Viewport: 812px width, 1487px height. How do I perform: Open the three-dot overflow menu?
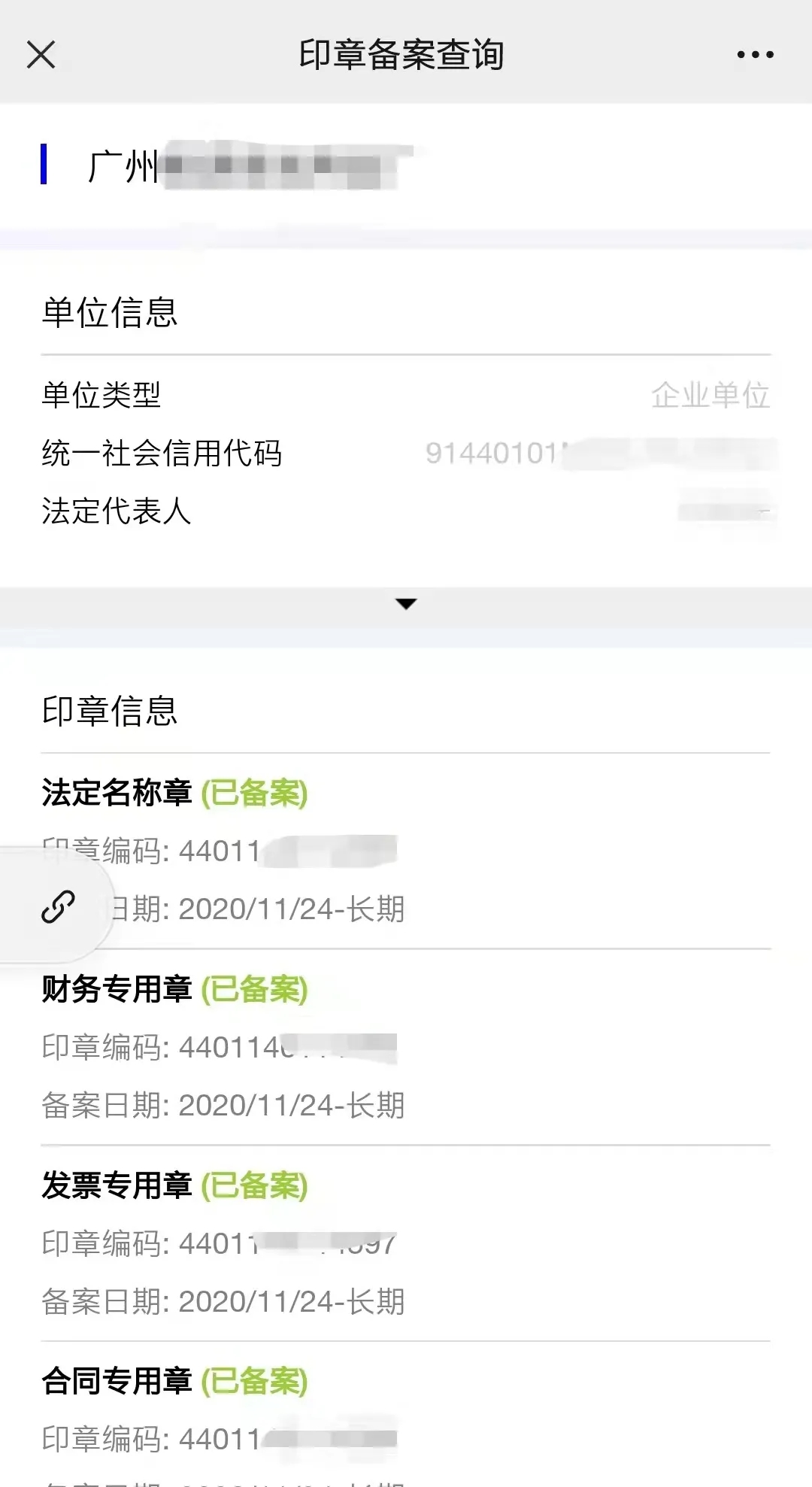(755, 54)
